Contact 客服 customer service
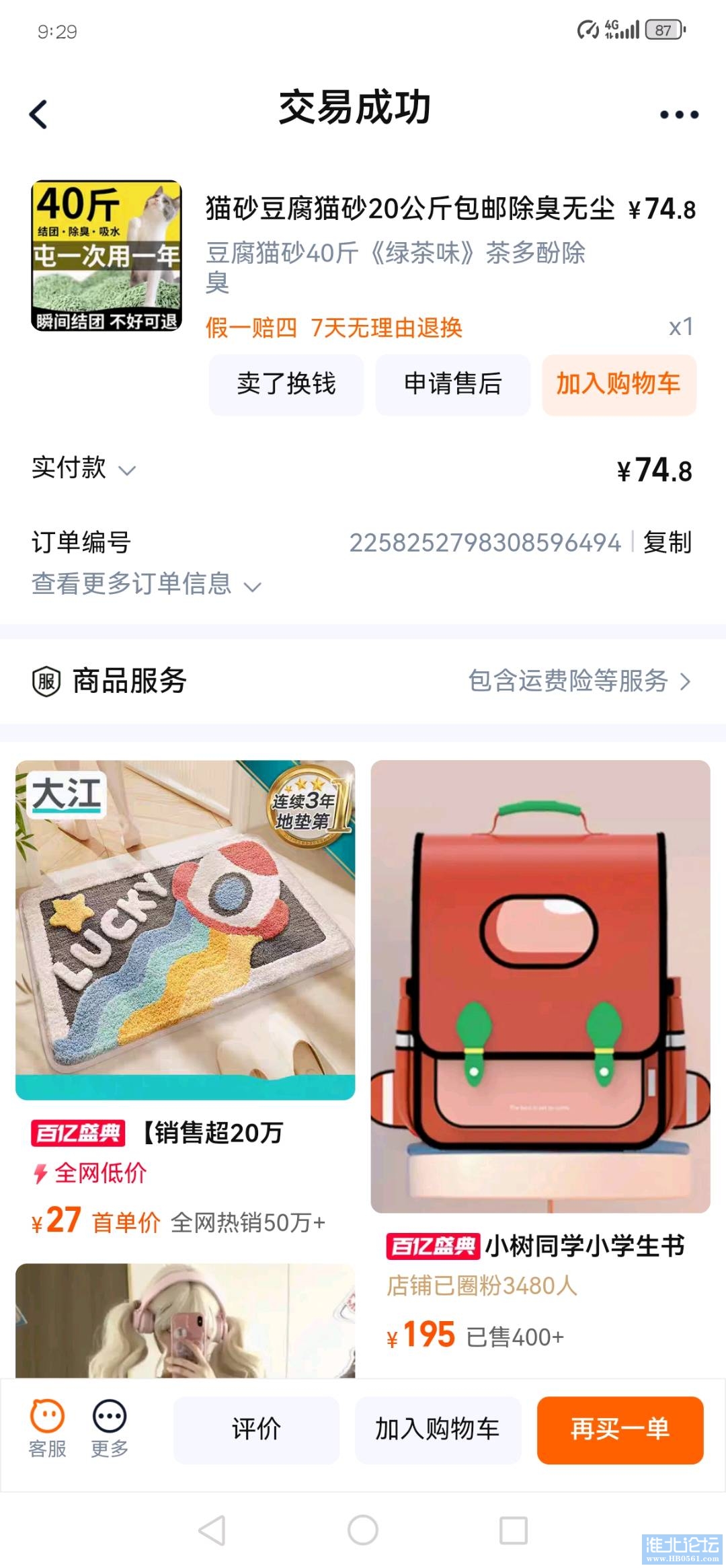Screen dimensions: 726x1568 point(47,1429)
